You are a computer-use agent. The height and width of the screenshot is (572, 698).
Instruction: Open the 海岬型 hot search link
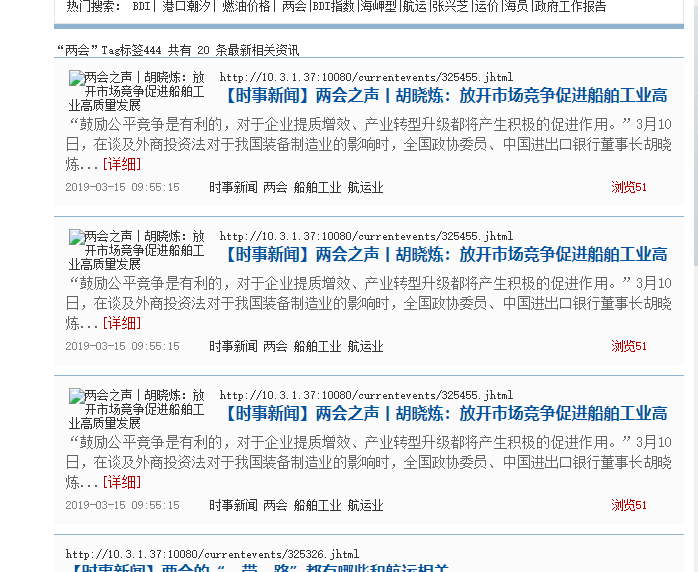pos(379,6)
